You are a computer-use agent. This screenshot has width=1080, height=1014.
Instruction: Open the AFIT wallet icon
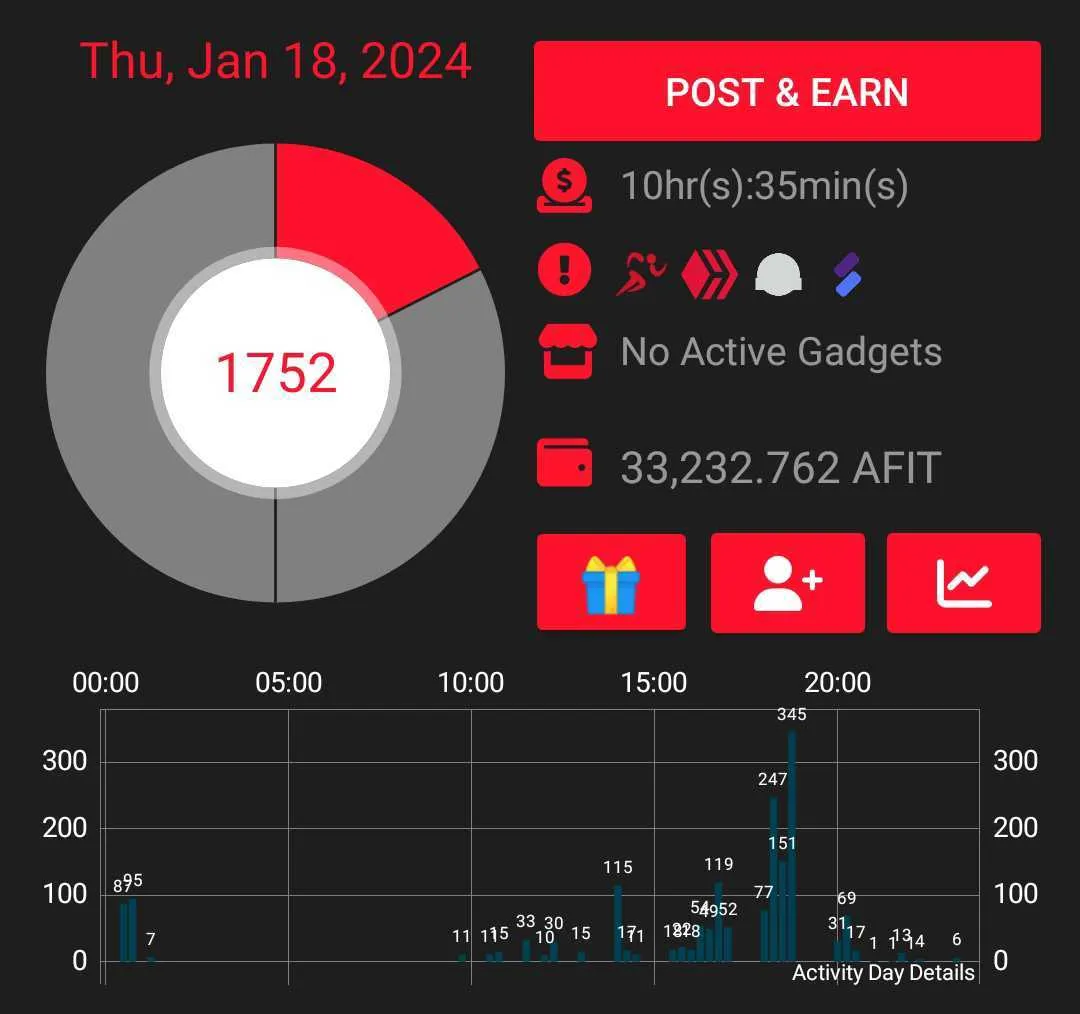coord(564,464)
